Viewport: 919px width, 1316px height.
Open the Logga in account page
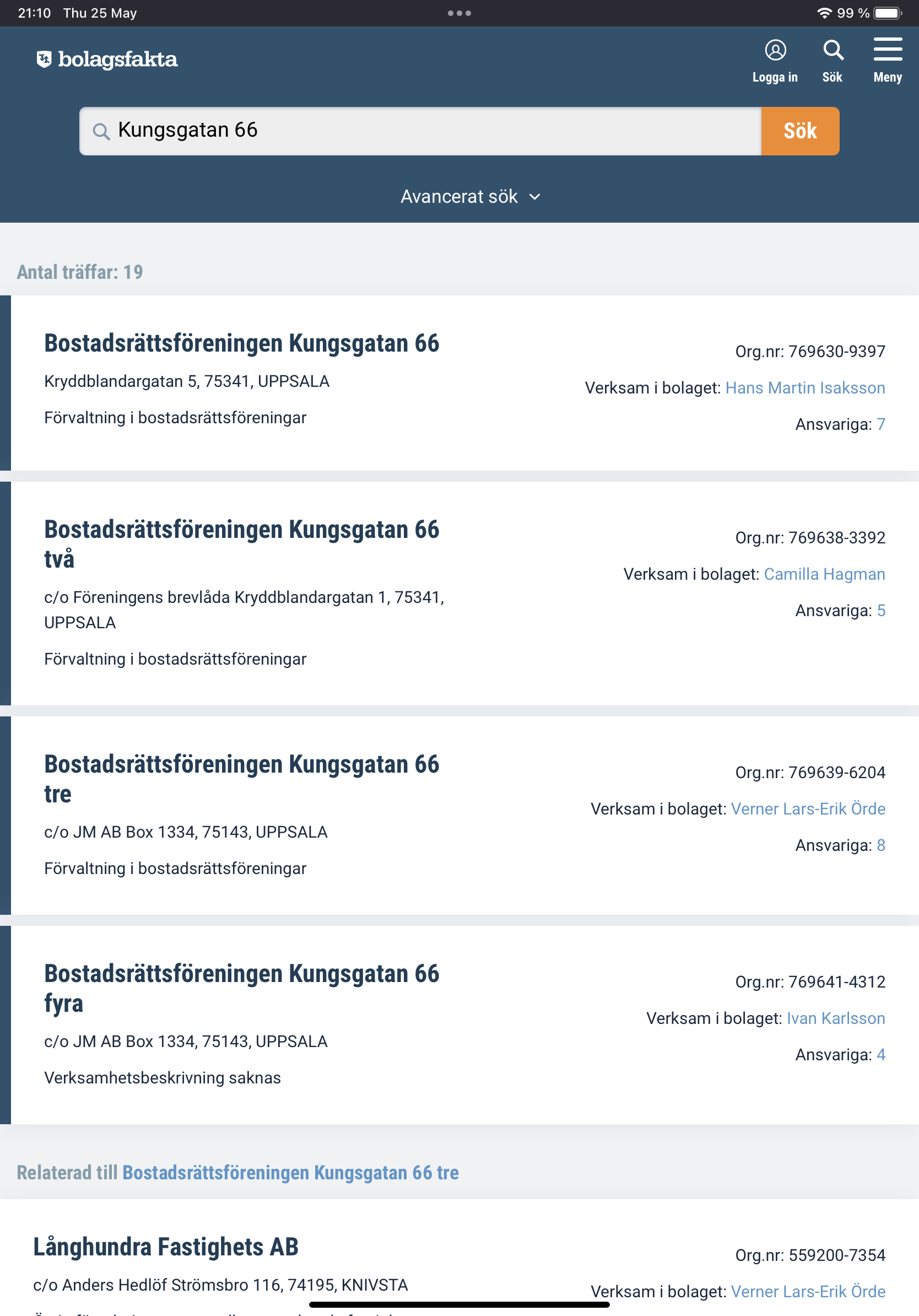pyautogui.click(x=775, y=60)
